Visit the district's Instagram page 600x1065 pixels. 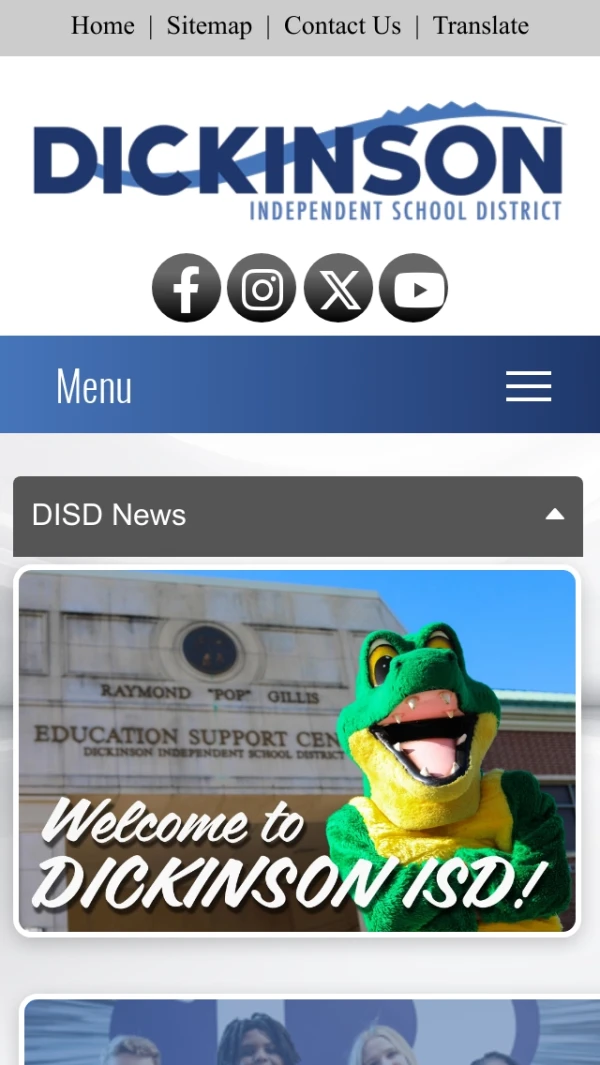[262, 288]
